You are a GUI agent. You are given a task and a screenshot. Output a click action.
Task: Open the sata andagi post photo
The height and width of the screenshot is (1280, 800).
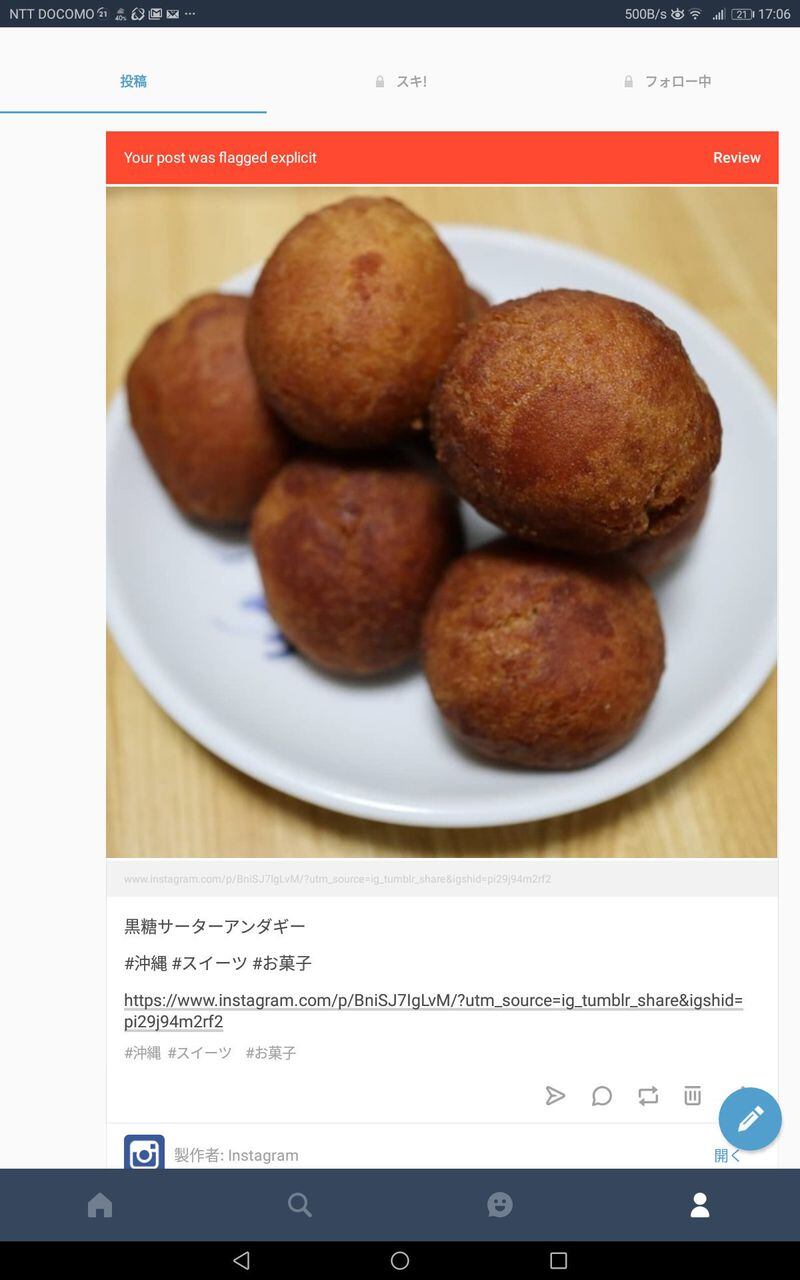441,521
